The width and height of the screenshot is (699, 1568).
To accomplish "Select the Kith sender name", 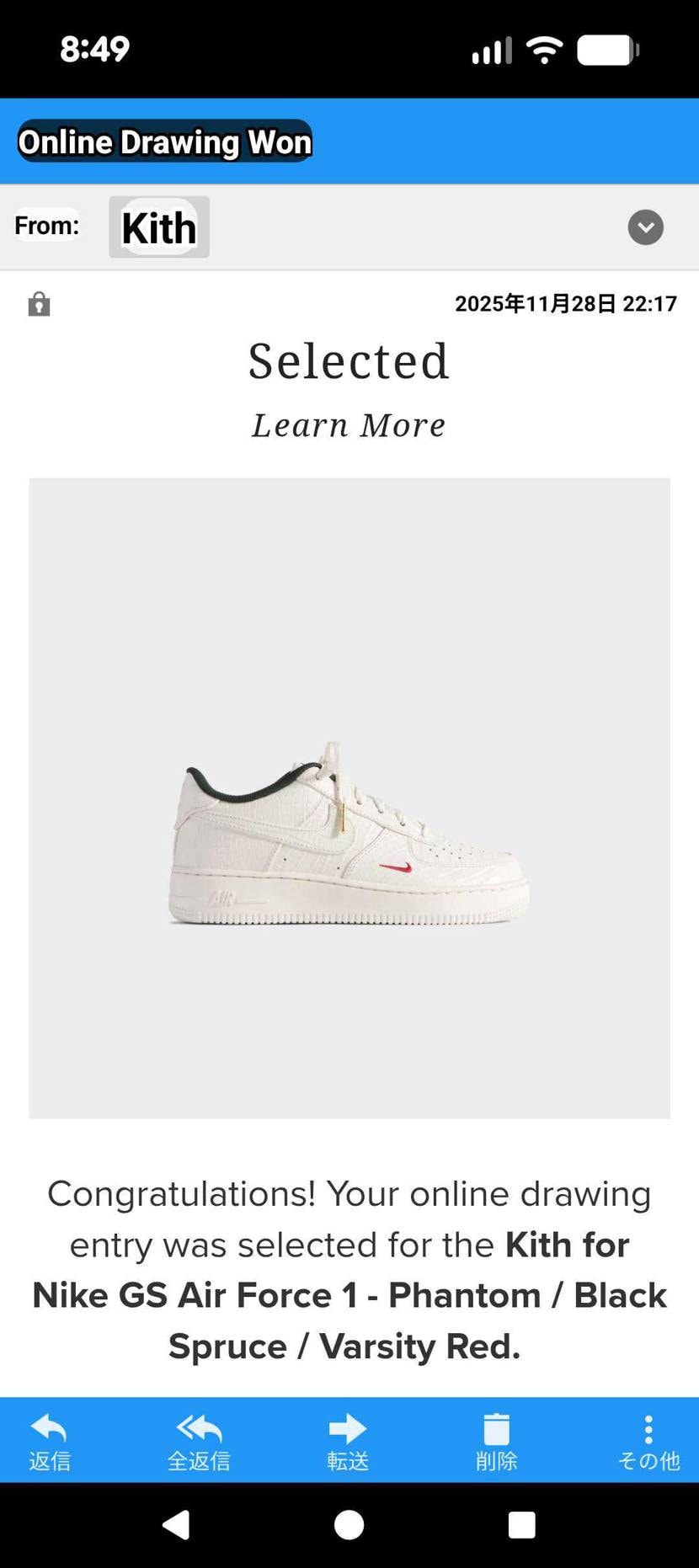I will 159,227.
